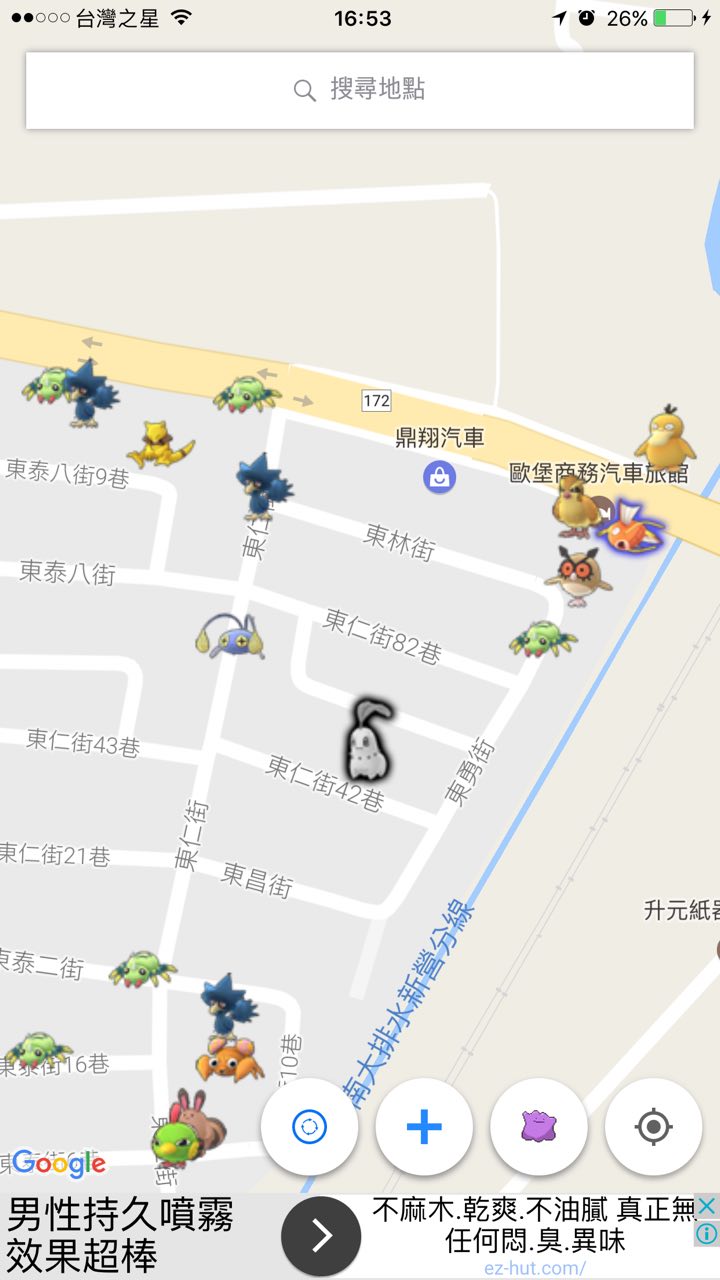Screen dimensions: 720x1280
Task: Open the purple Ditto button
Action: coord(539,1127)
